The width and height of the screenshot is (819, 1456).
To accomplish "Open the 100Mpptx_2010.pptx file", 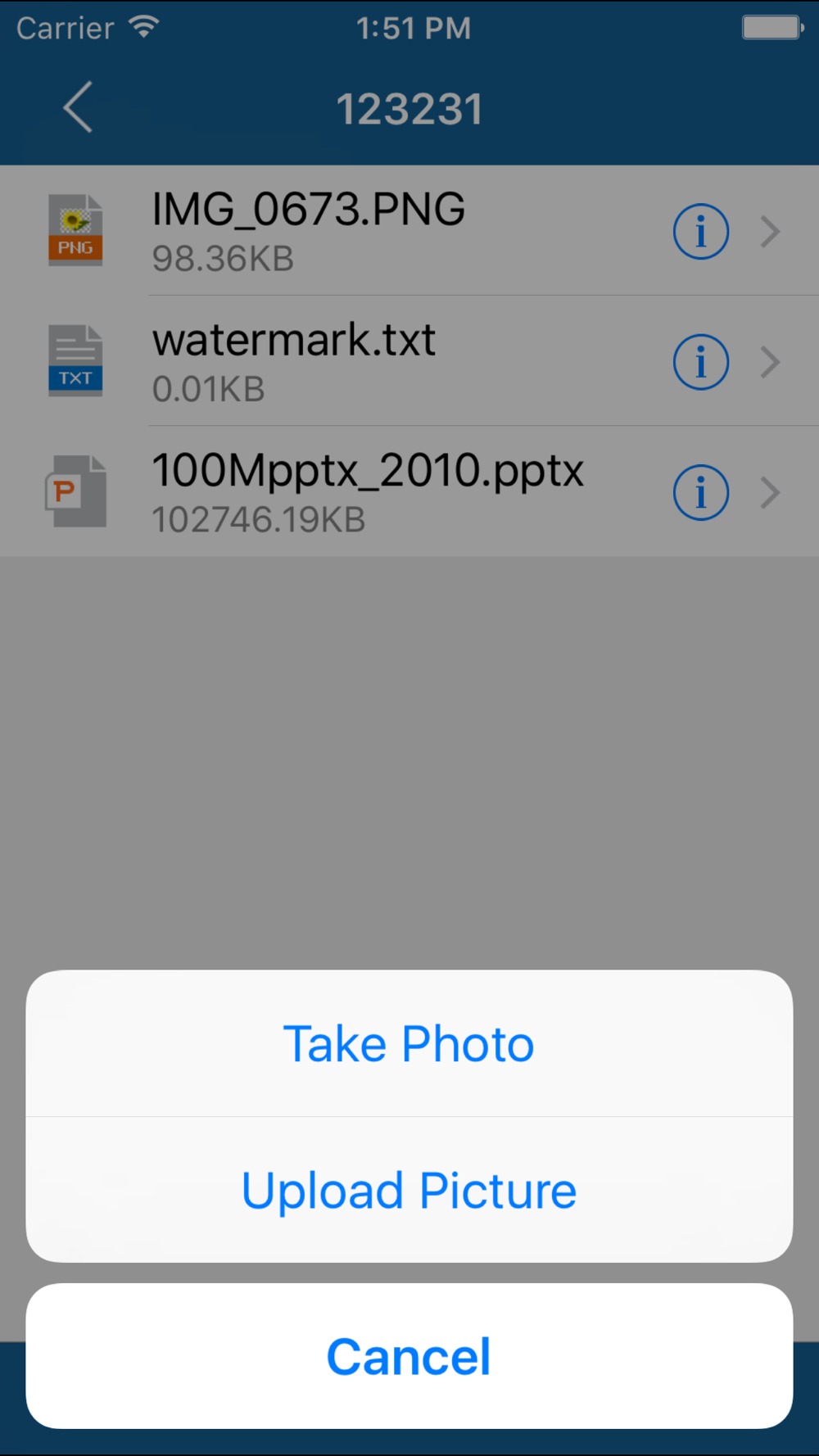I will click(x=367, y=491).
